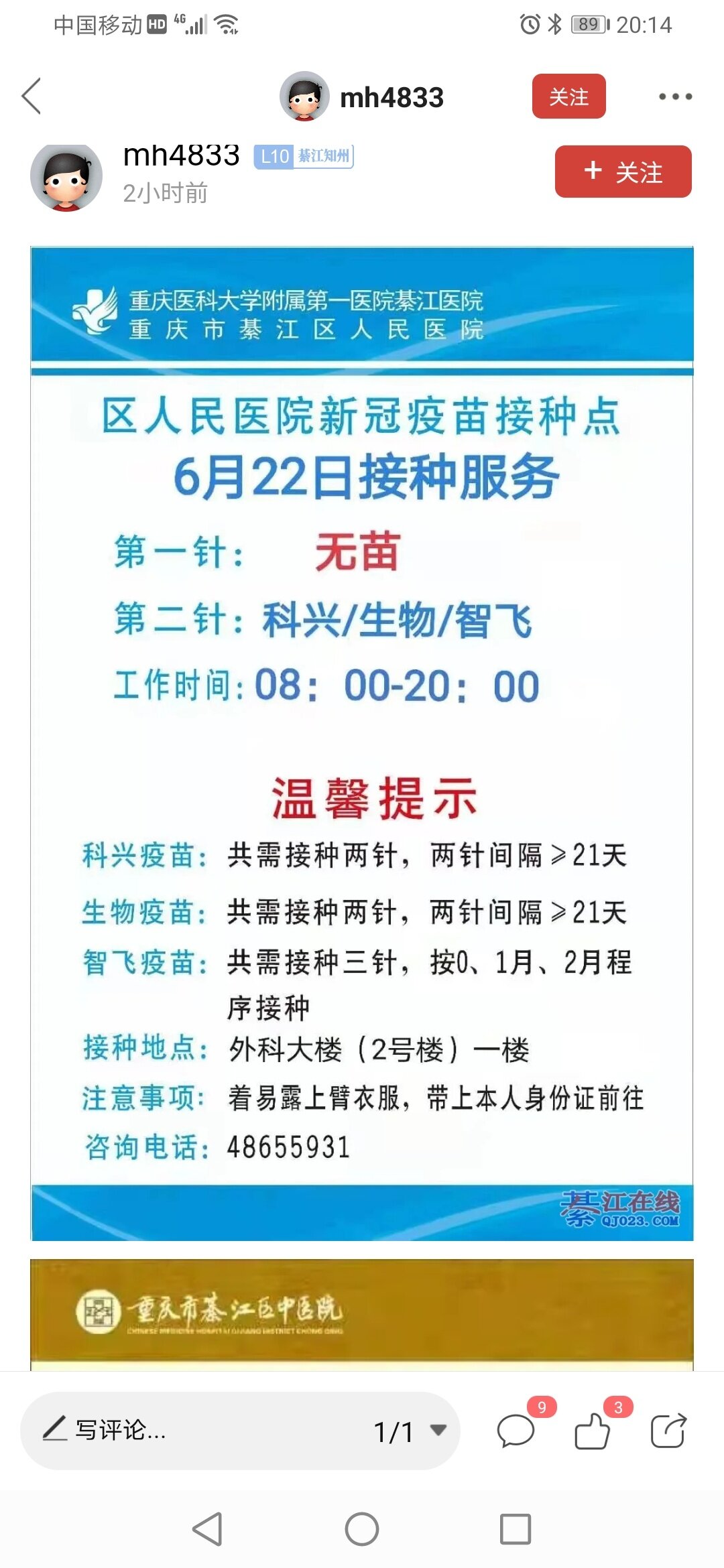Open the three-dot overflow menu
724x1568 pixels.
[x=674, y=96]
